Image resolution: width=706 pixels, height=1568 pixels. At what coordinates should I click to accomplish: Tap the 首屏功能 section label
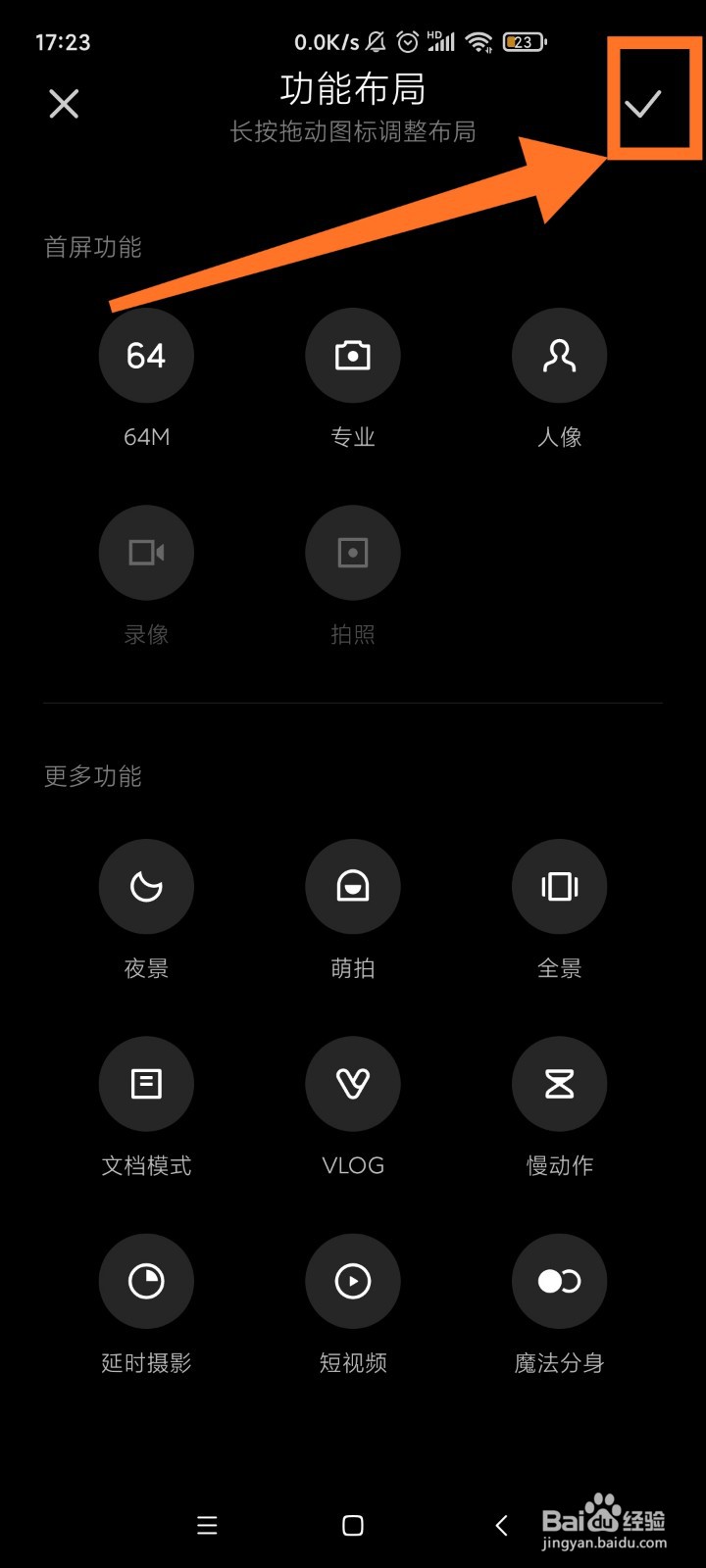pos(92,248)
